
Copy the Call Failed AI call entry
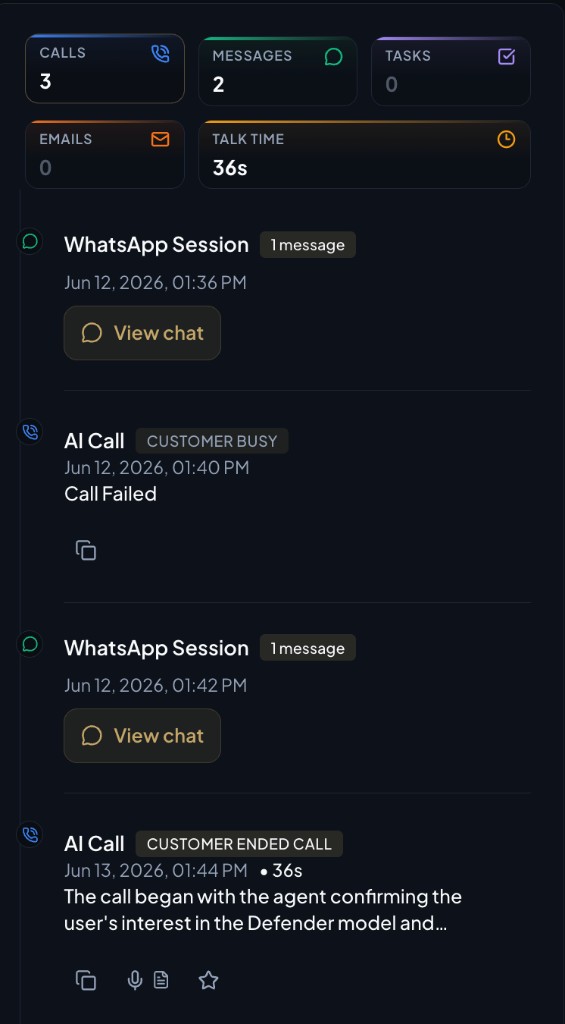point(86,551)
